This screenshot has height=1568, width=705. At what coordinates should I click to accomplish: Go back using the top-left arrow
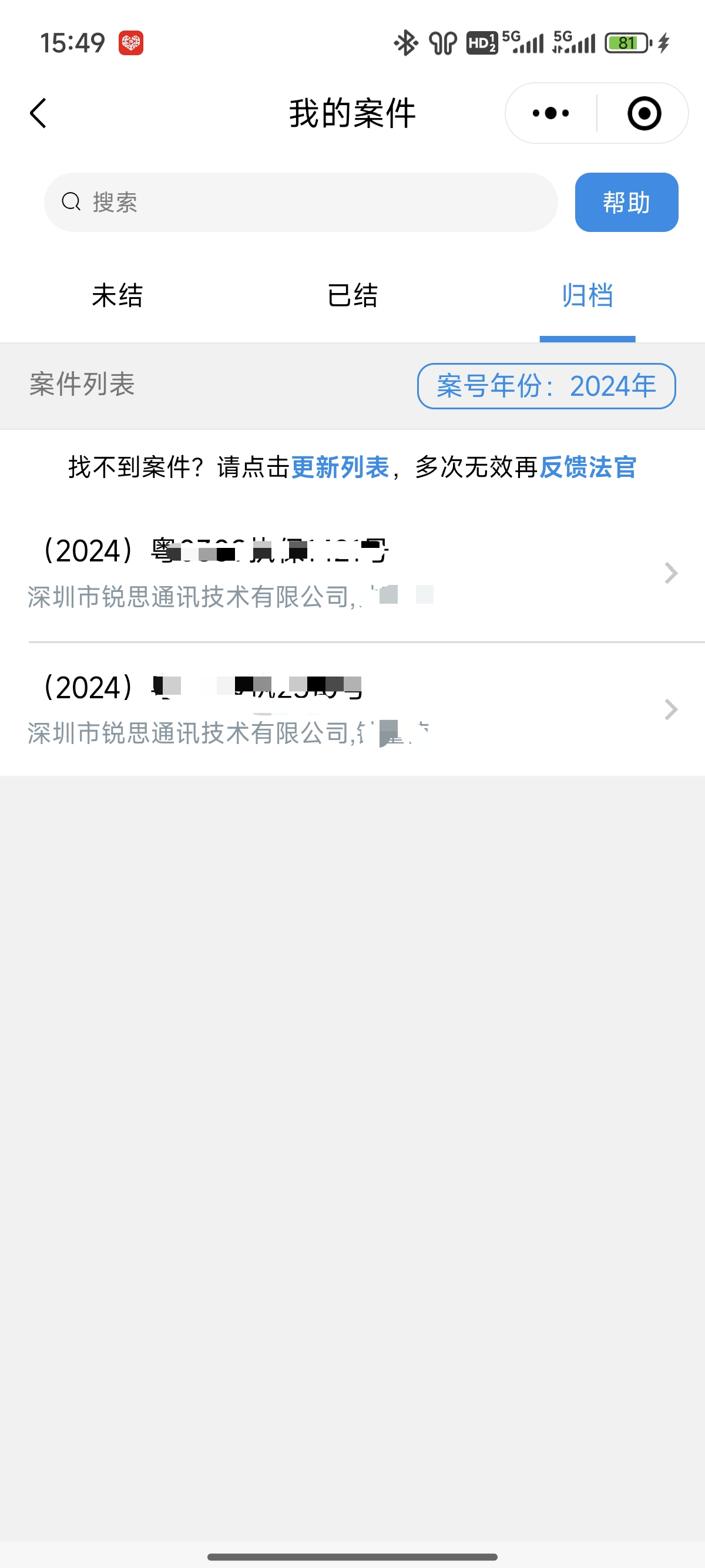pos(38,113)
